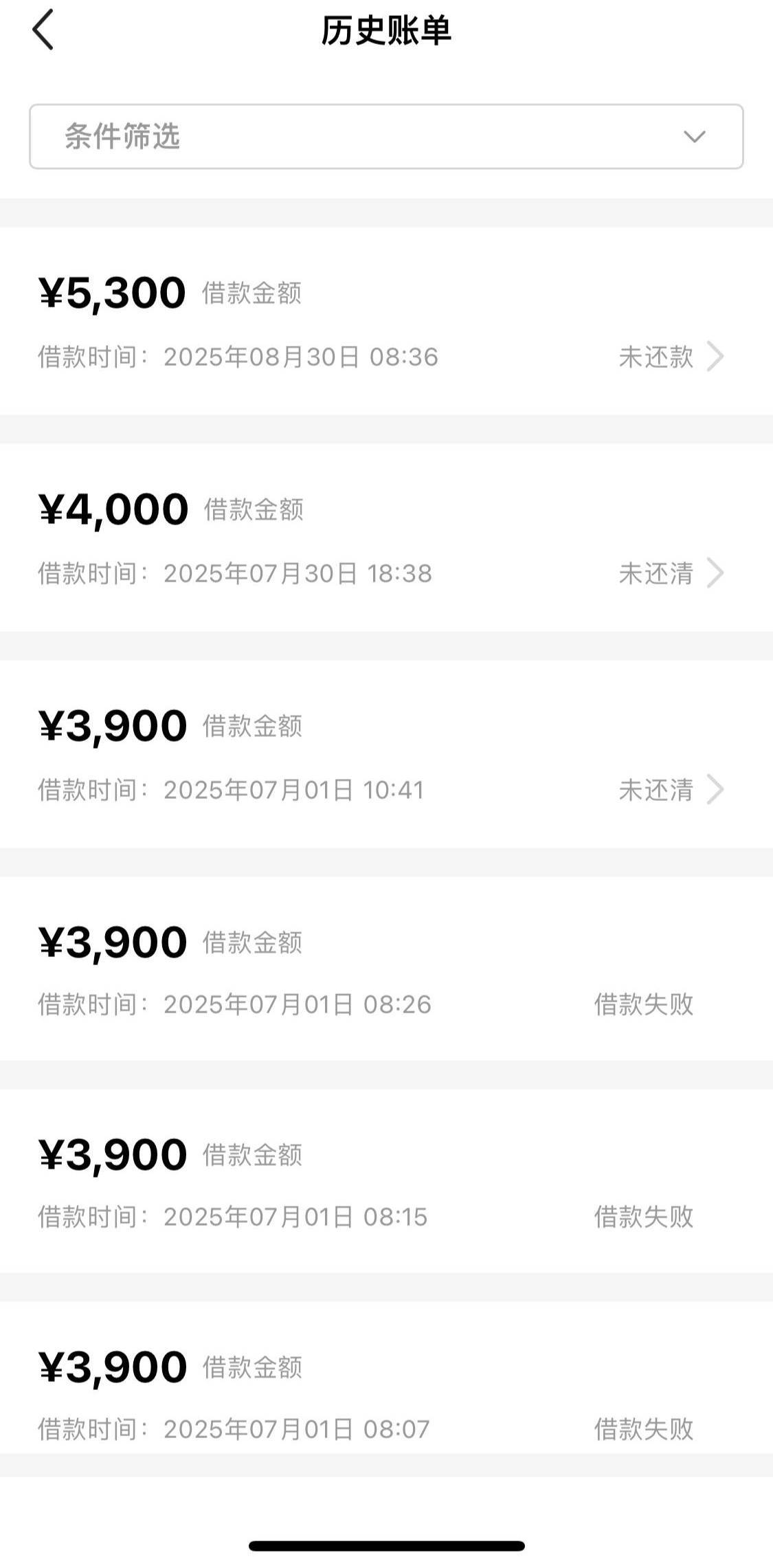773x1568 pixels.
Task: Expand the 条件筛选 filter dropdown
Action: (386, 136)
